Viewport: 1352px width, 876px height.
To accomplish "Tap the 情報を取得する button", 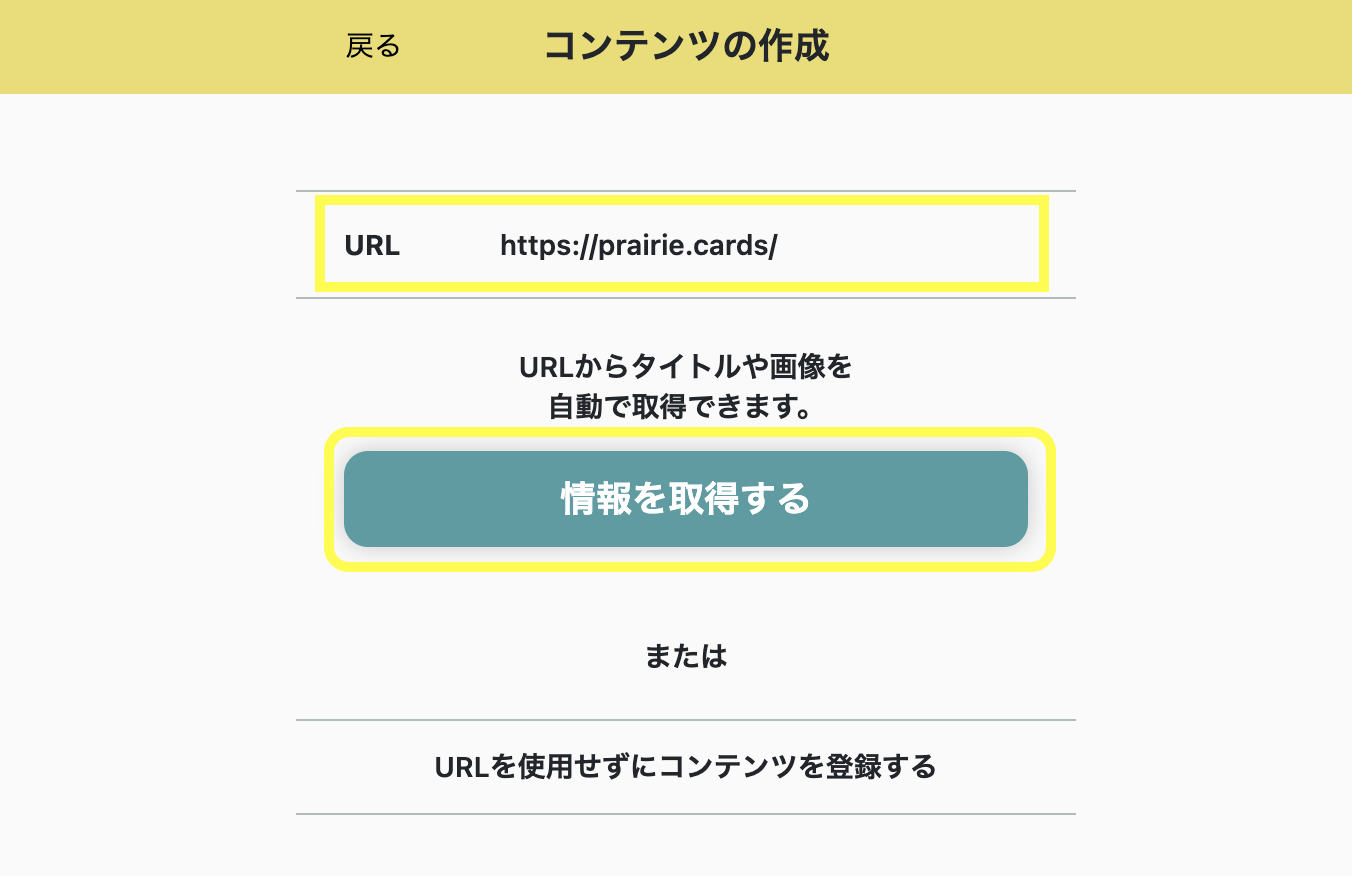I will 686,499.
